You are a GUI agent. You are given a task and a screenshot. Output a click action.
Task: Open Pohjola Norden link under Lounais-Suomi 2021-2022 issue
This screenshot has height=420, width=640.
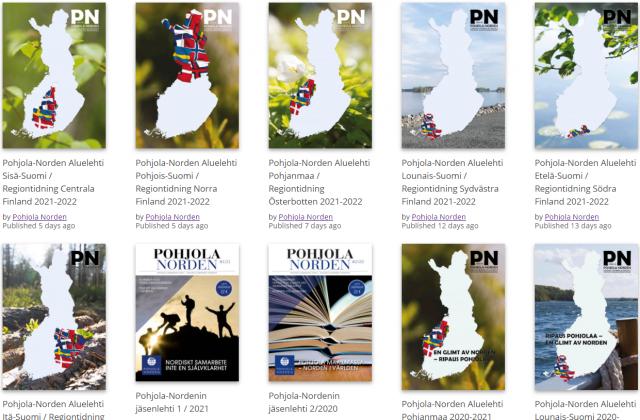pyautogui.click(x=439, y=217)
